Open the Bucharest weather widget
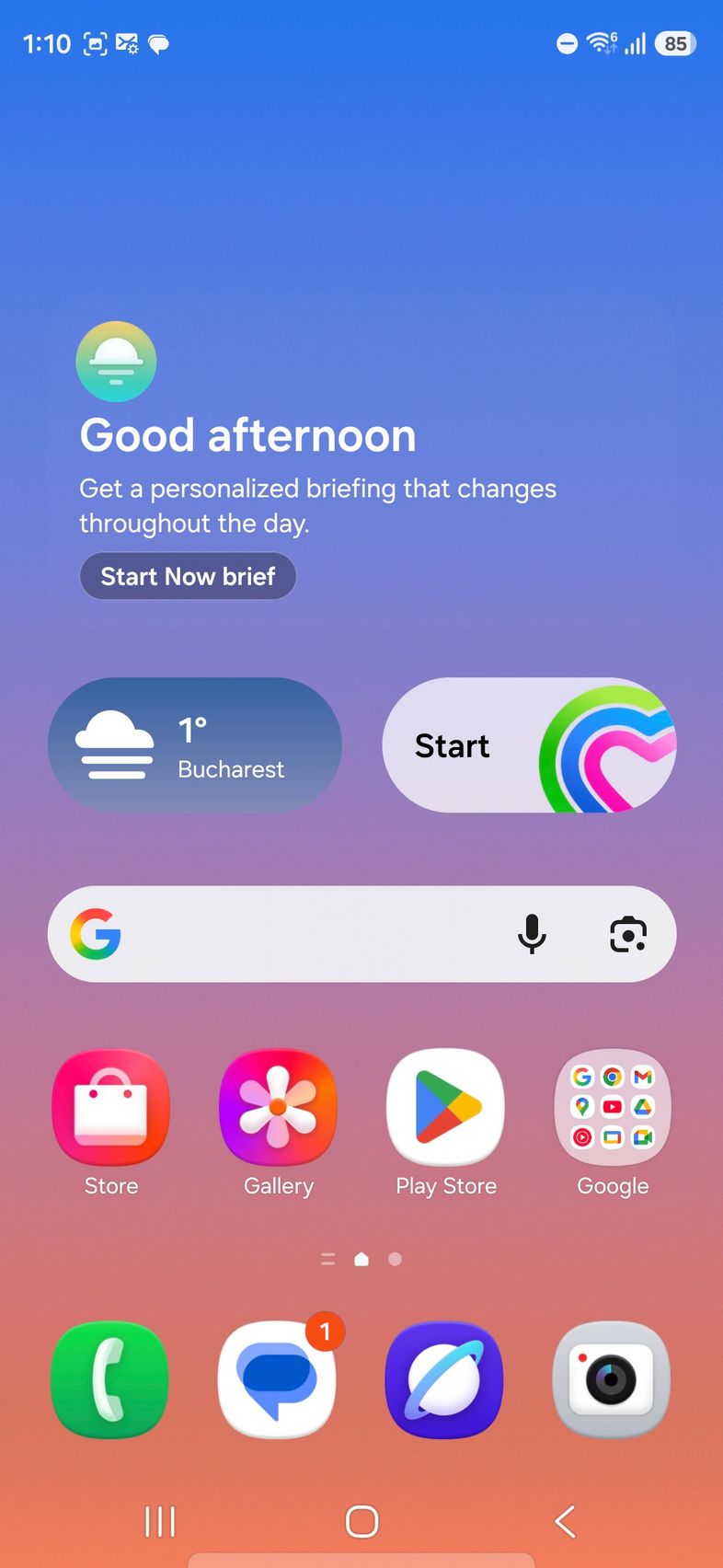This screenshot has height=1568, width=723. point(194,745)
